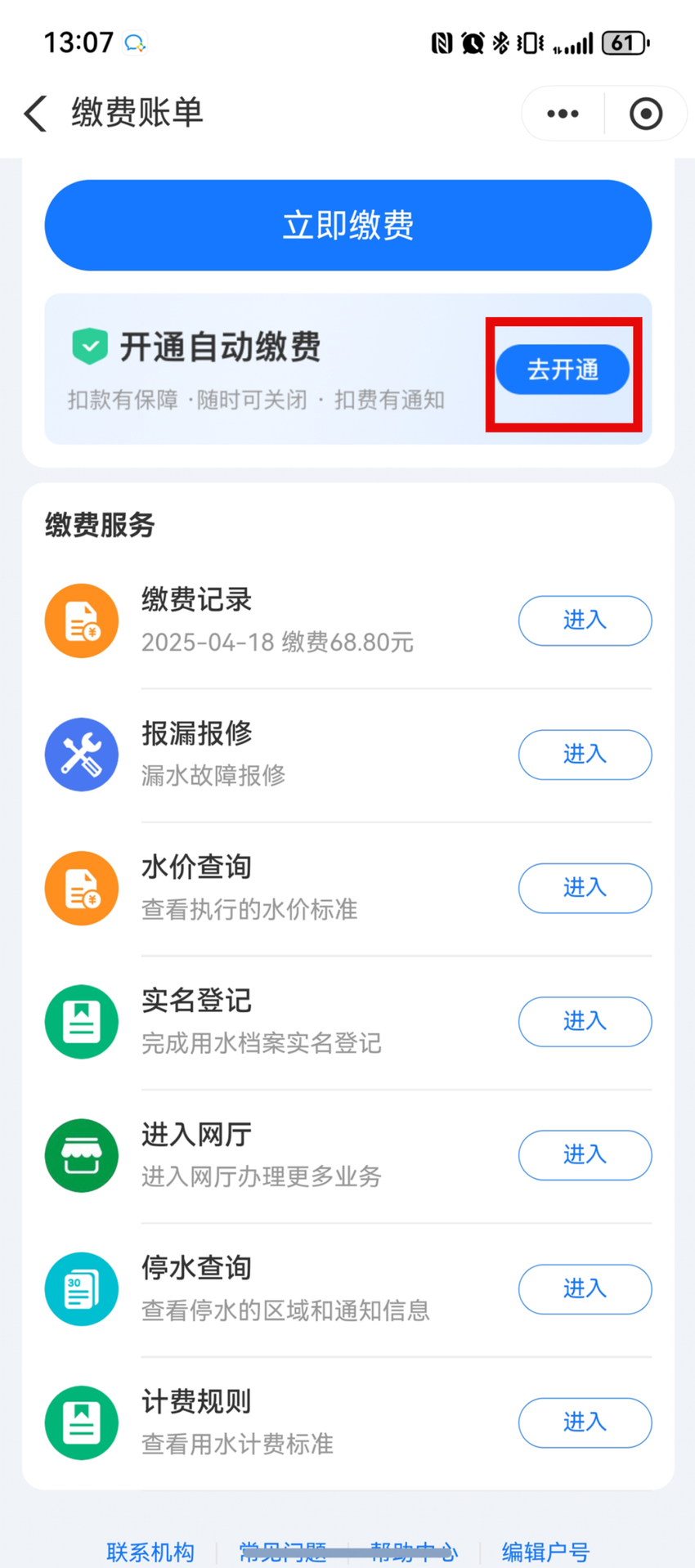Tap 去开通 to enable auto-payment

click(x=563, y=370)
